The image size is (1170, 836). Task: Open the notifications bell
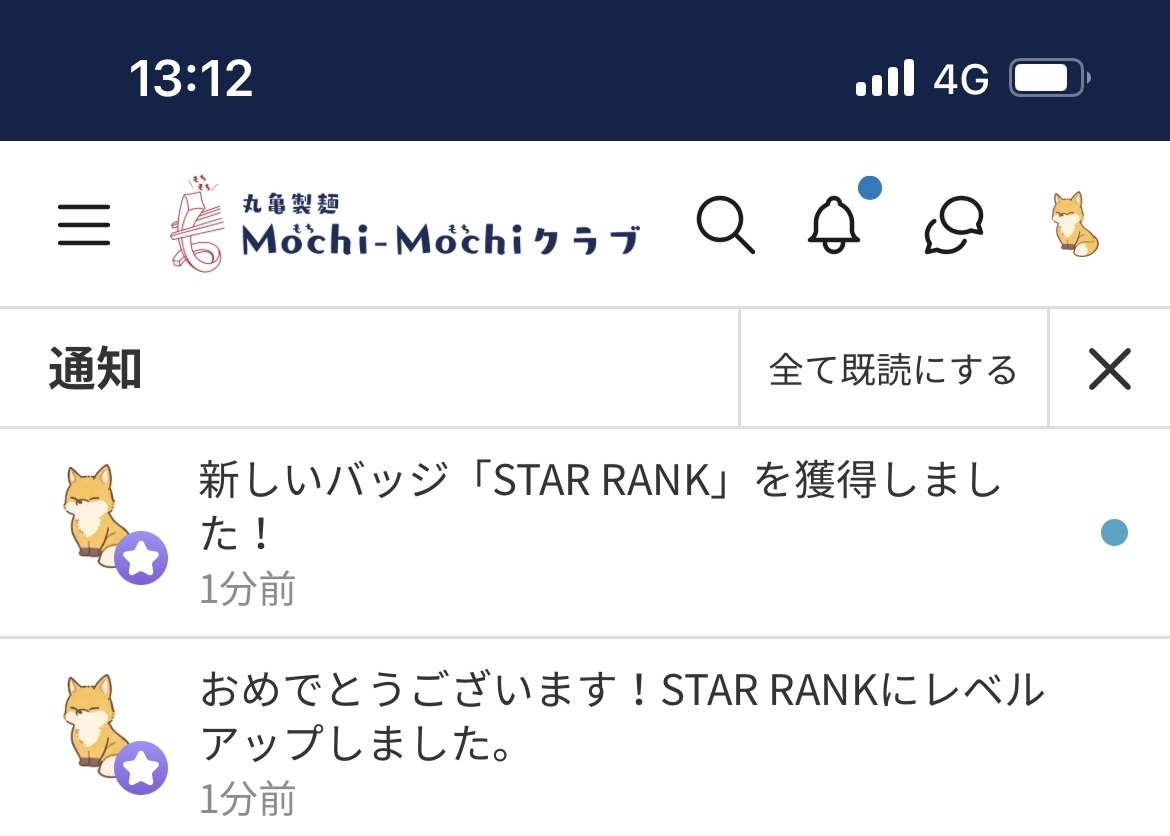point(833,225)
